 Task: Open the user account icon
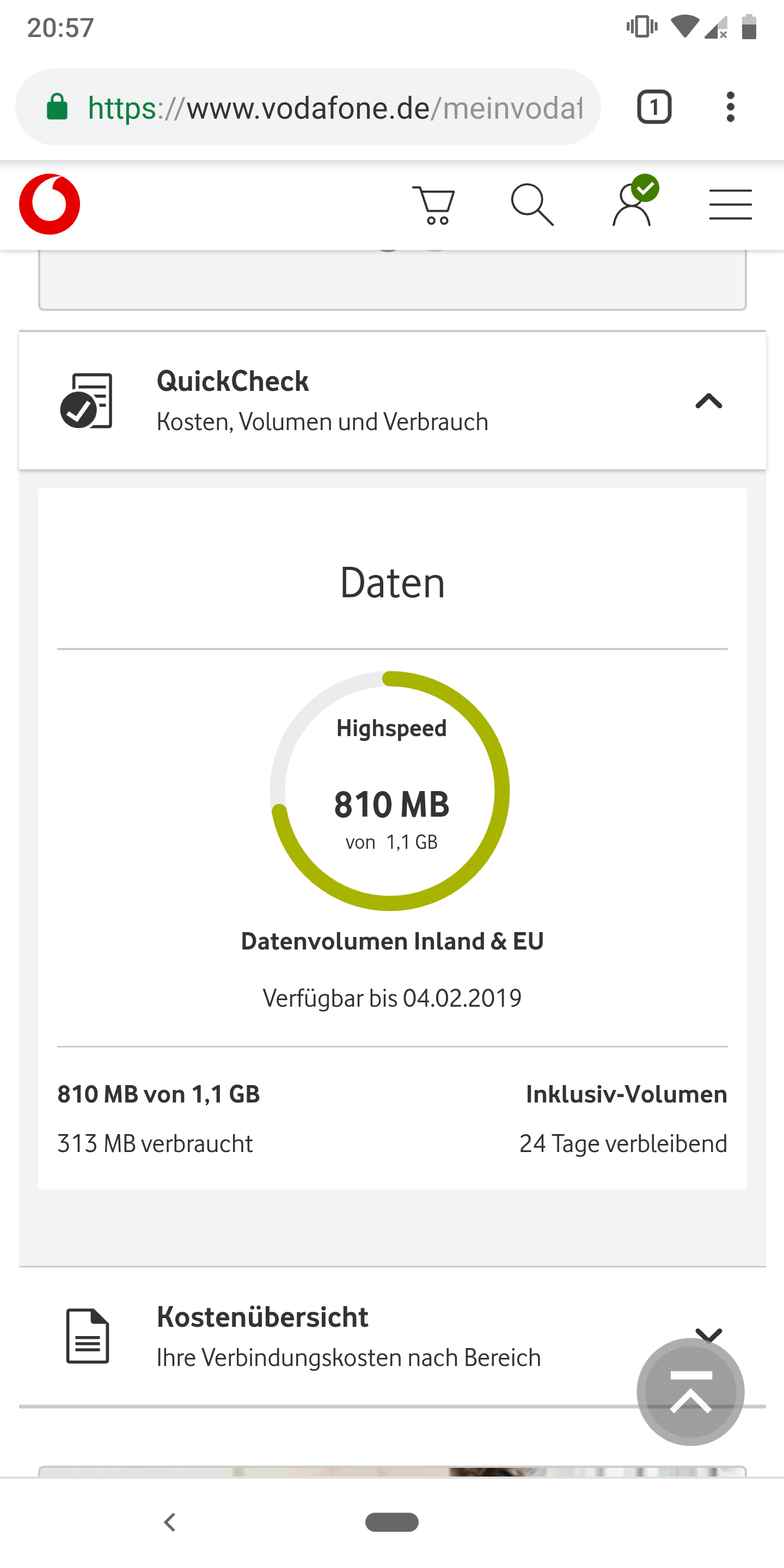point(633,205)
